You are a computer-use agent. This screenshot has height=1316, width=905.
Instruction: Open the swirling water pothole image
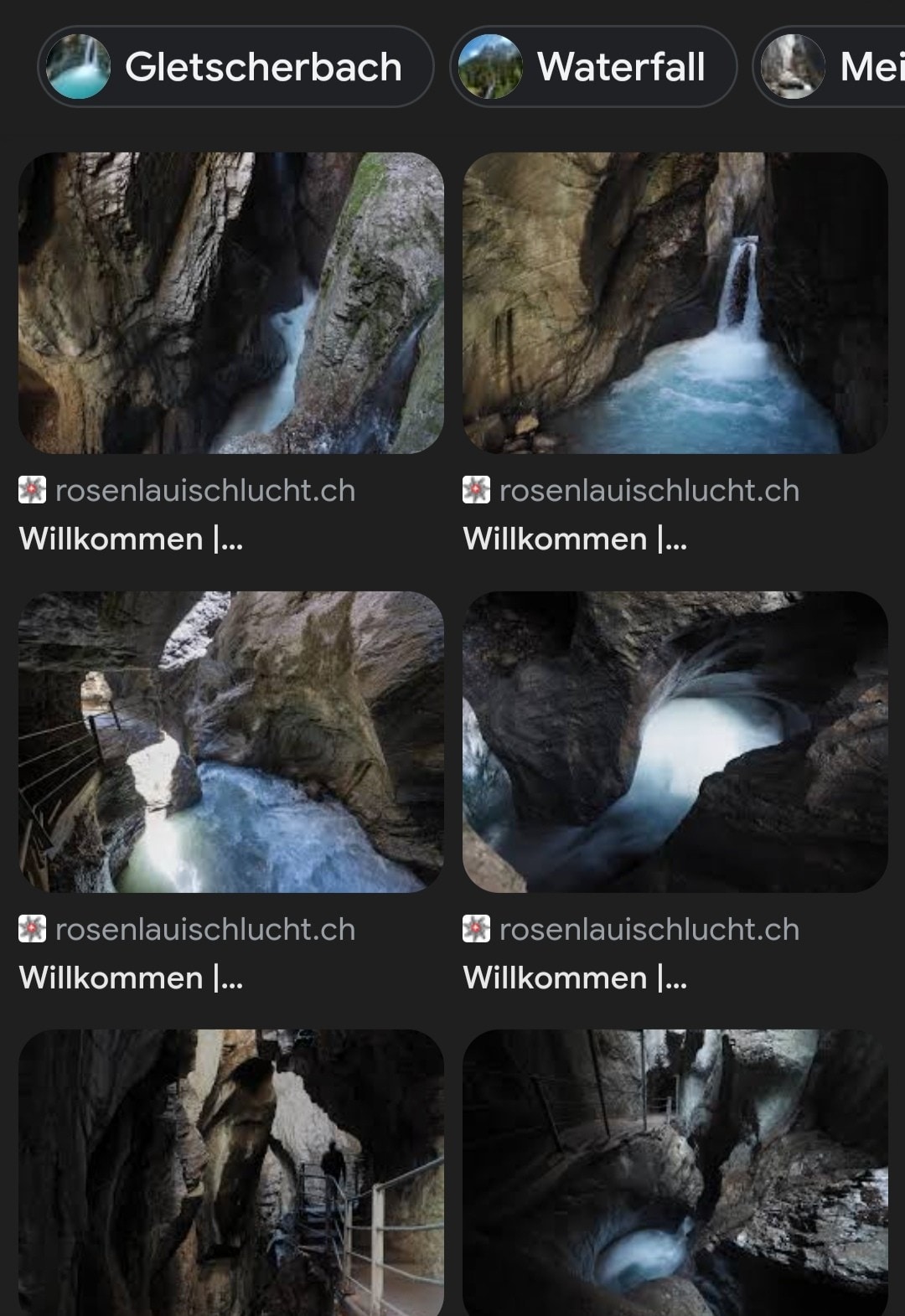[x=675, y=742]
